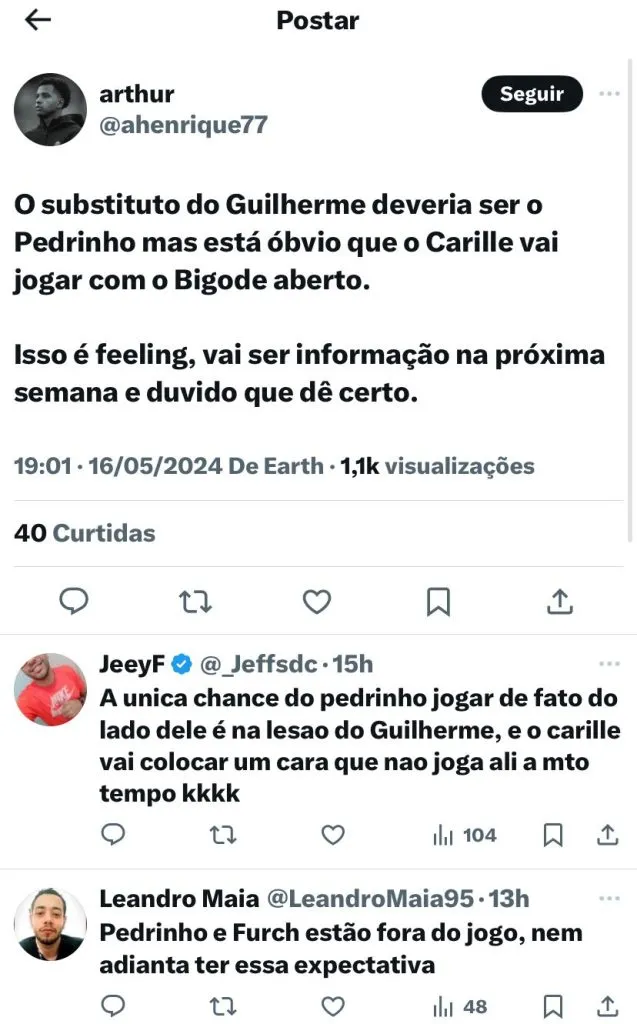Viewport: 637px width, 1024px height.
Task: Open overflow menu on JeeyF's reply
Action: (609, 664)
